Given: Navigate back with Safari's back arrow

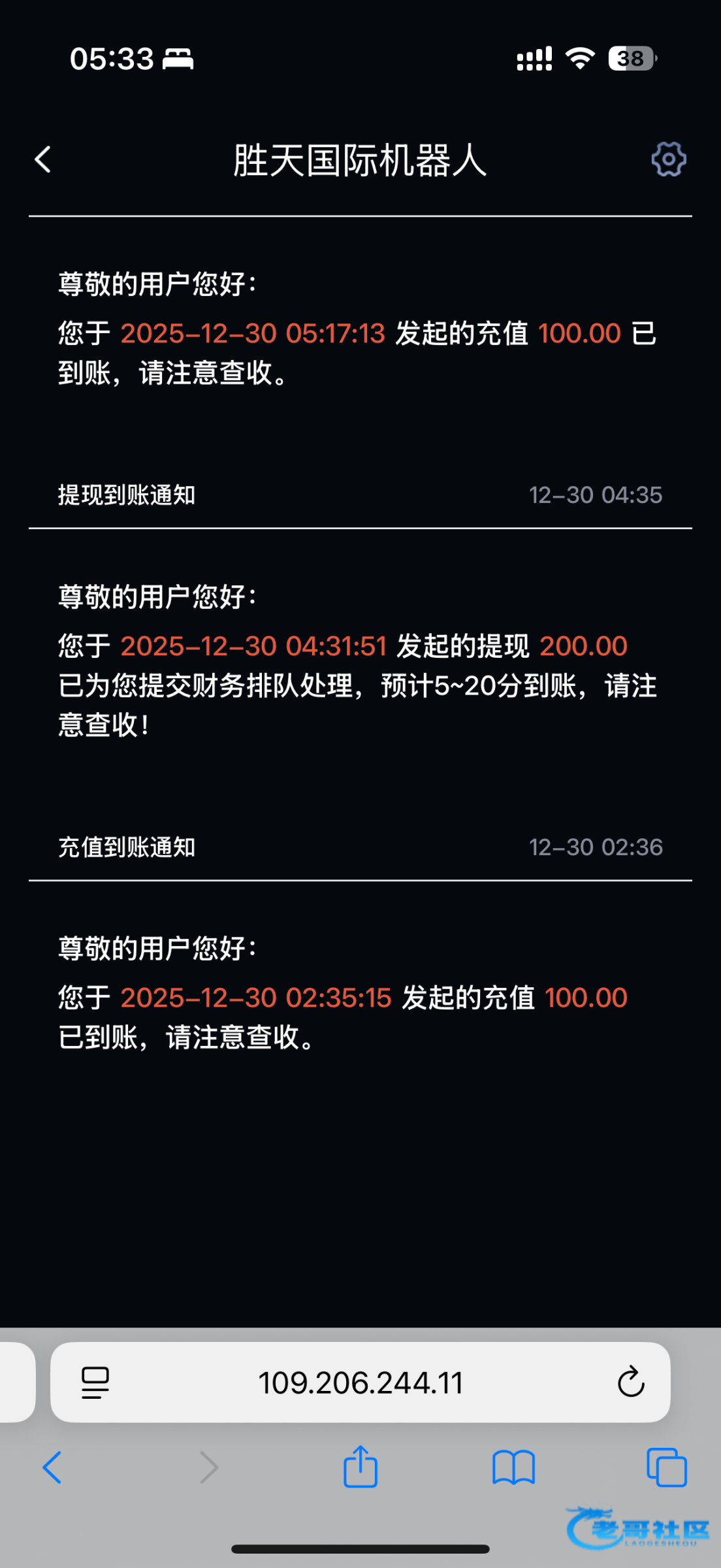Looking at the screenshot, I should pyautogui.click(x=52, y=1467).
